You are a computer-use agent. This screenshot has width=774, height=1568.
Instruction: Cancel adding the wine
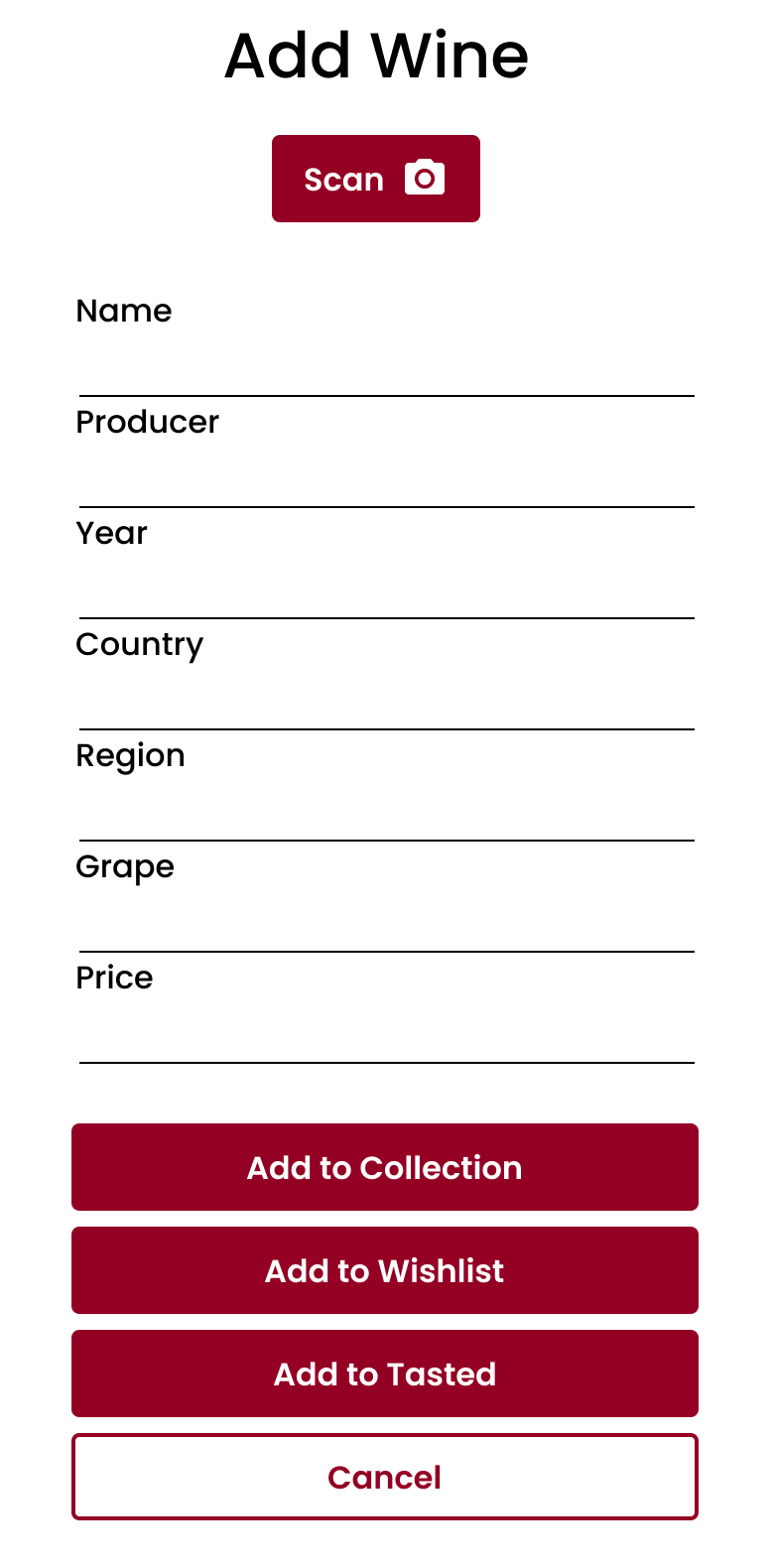pos(385,1477)
